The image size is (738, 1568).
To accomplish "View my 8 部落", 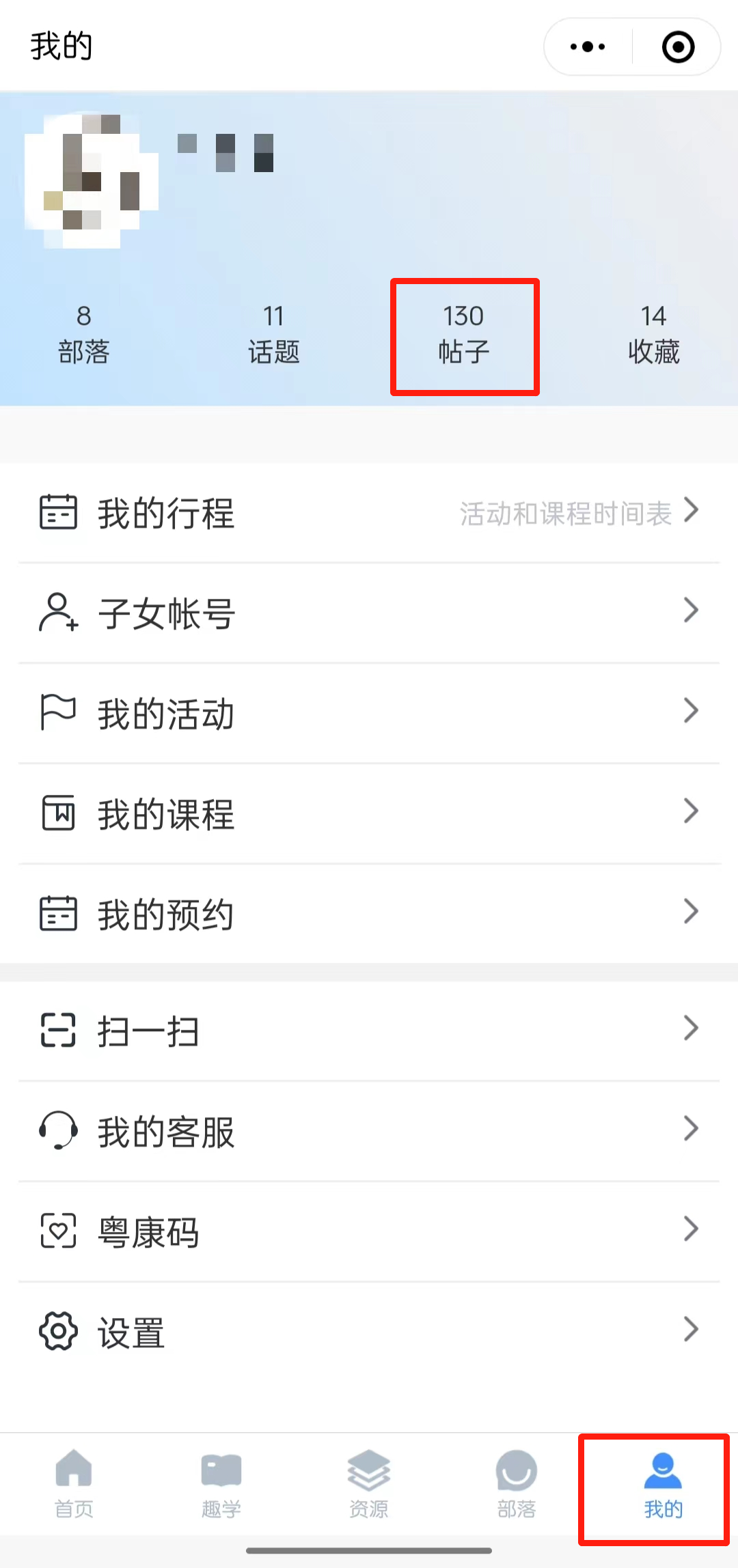I will (x=84, y=335).
